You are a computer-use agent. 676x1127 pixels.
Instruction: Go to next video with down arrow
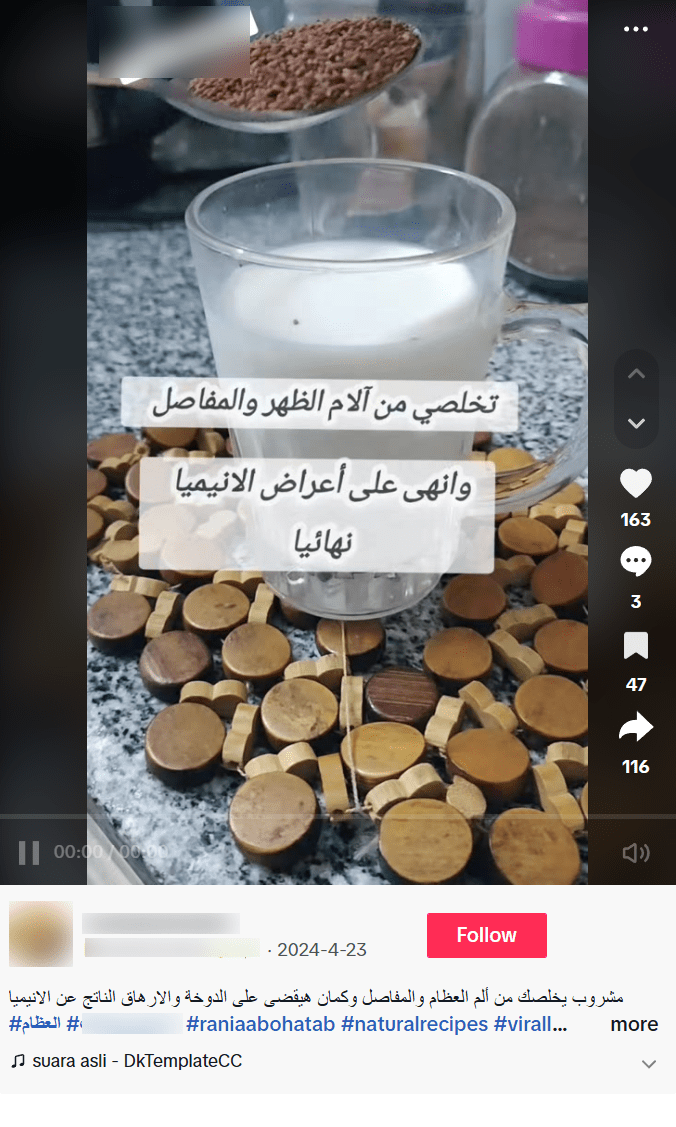(x=636, y=424)
